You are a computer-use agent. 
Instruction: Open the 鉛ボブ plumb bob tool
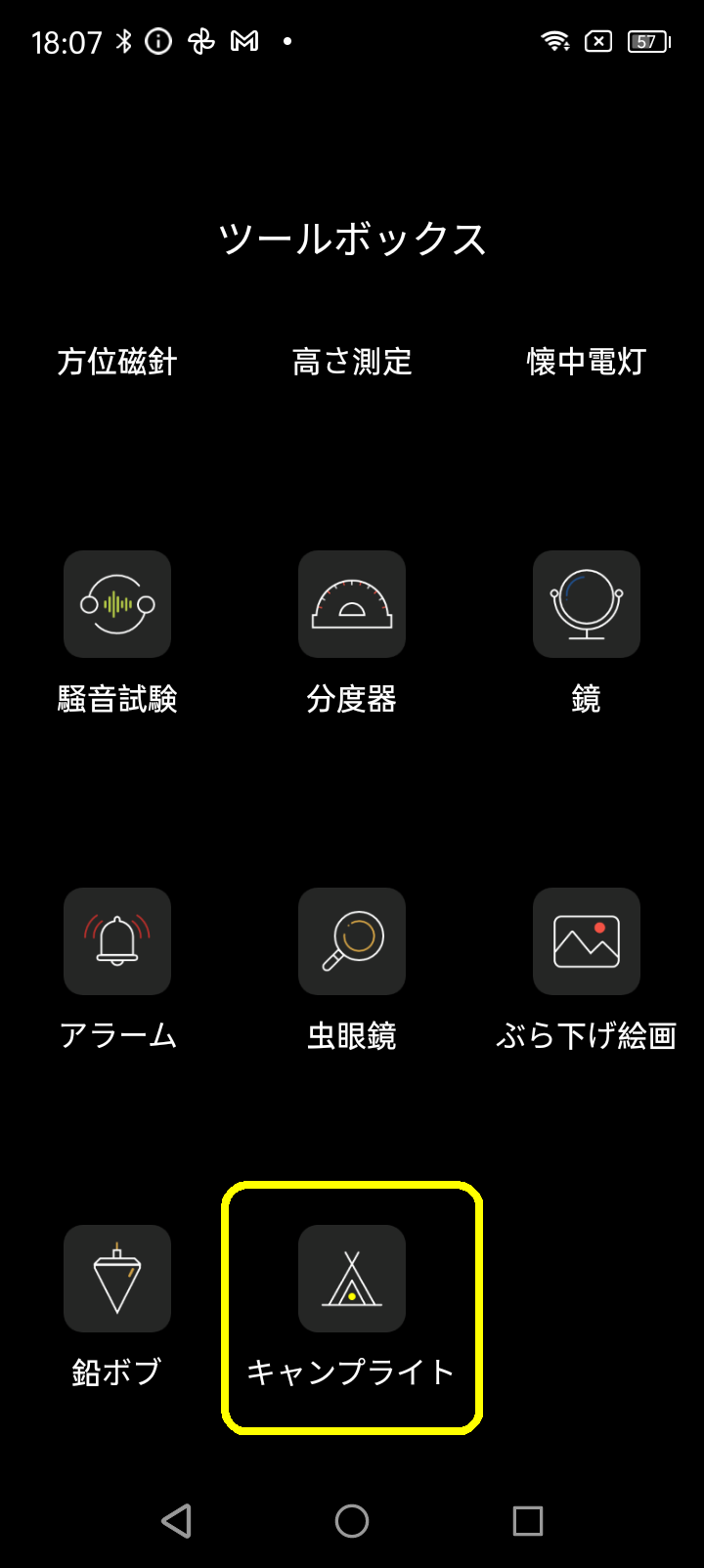coord(117,1279)
